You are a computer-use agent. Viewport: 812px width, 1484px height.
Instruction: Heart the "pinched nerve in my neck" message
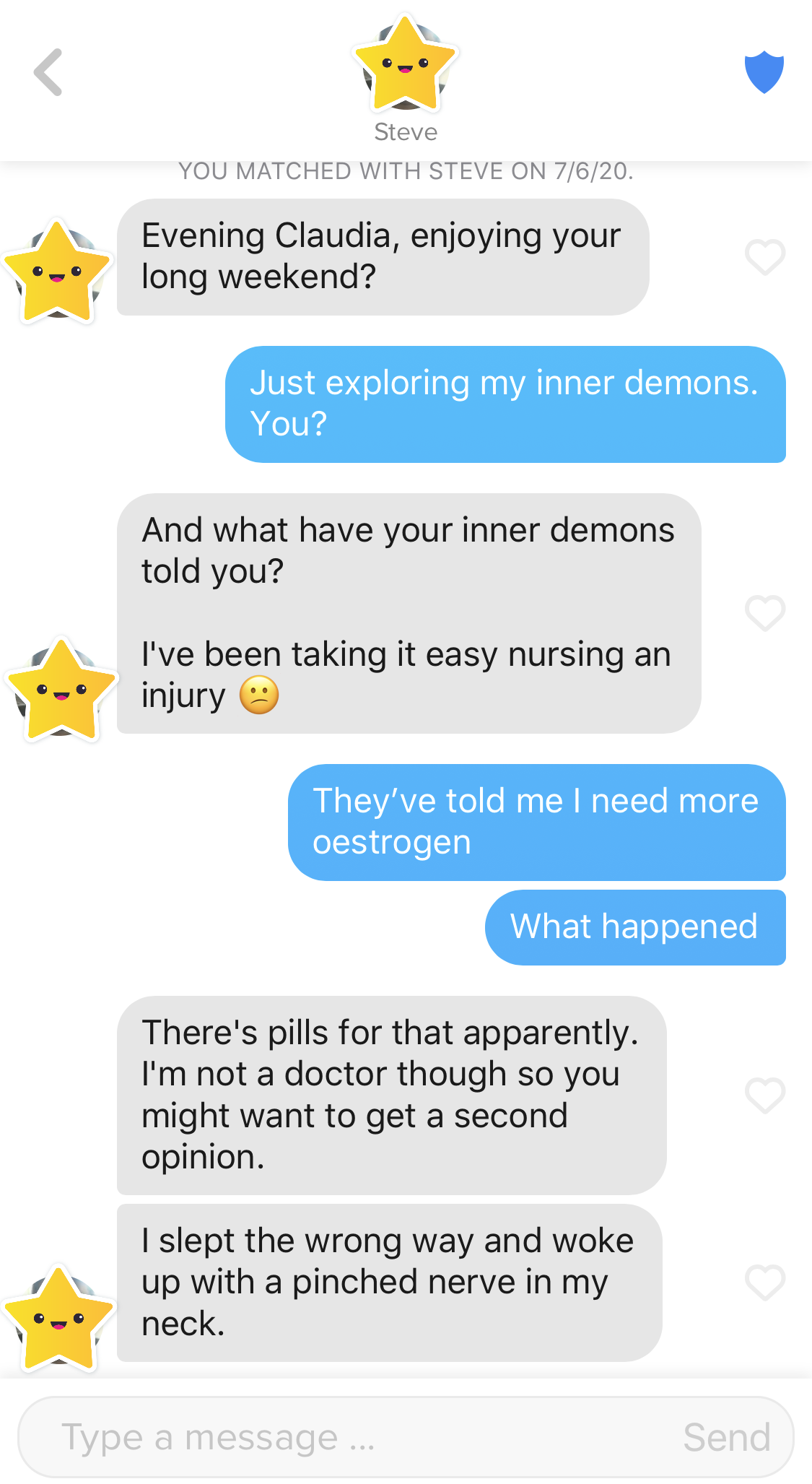(764, 1283)
